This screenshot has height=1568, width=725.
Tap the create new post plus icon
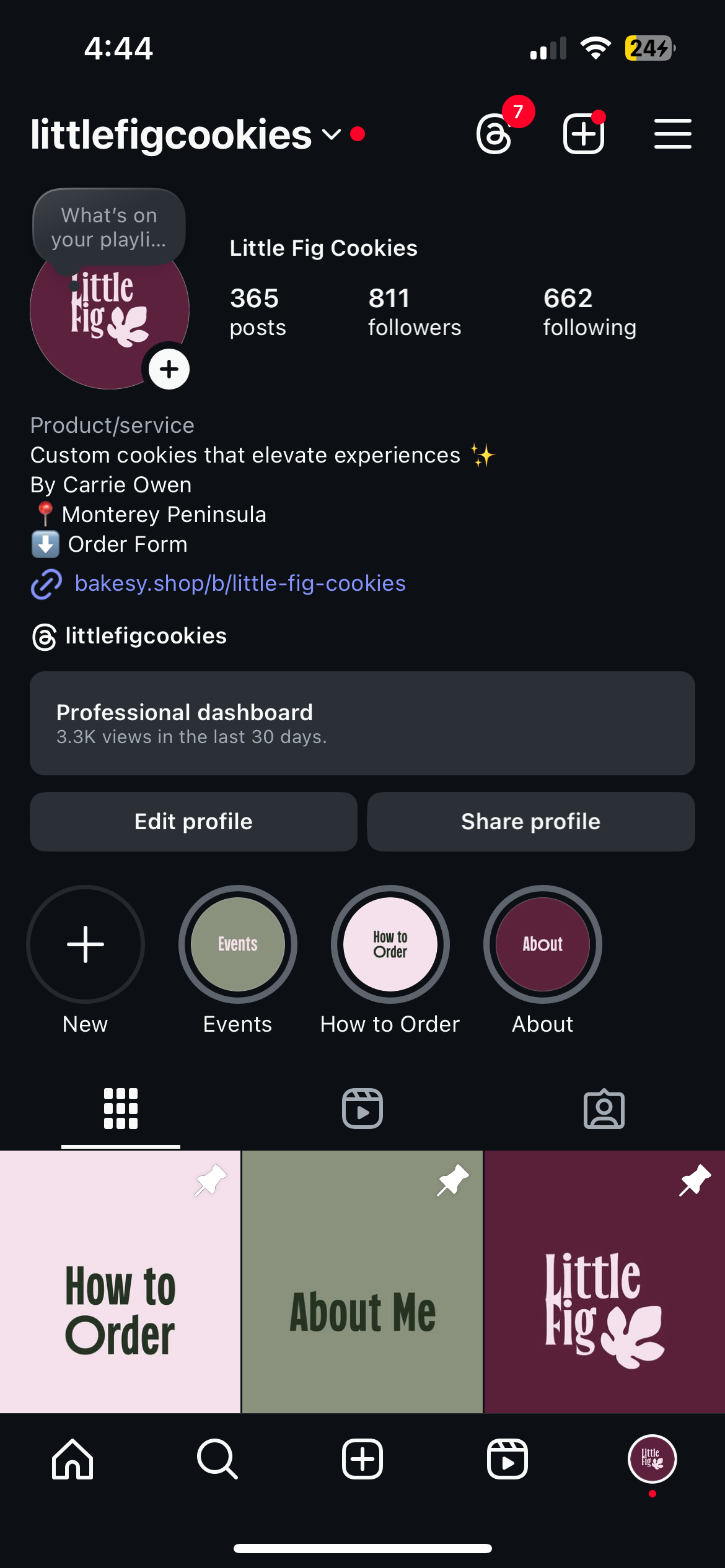pyautogui.click(x=583, y=133)
